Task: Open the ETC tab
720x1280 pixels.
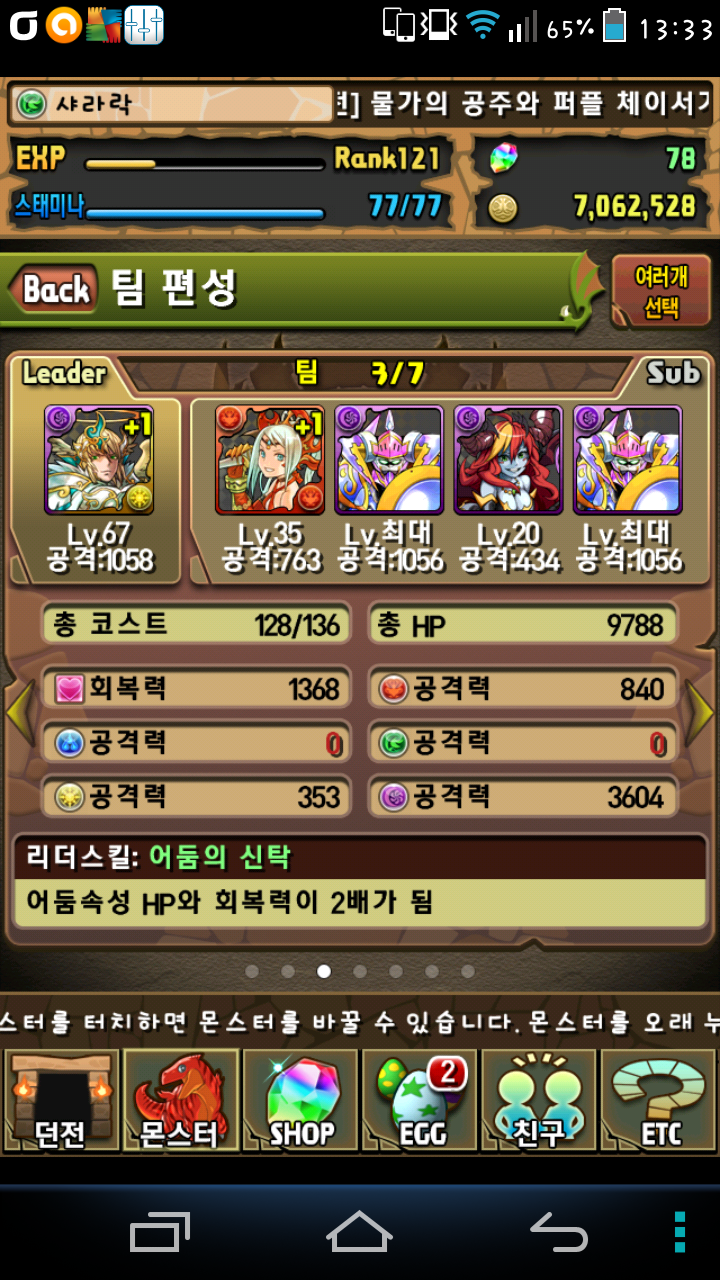Action: (659, 1100)
